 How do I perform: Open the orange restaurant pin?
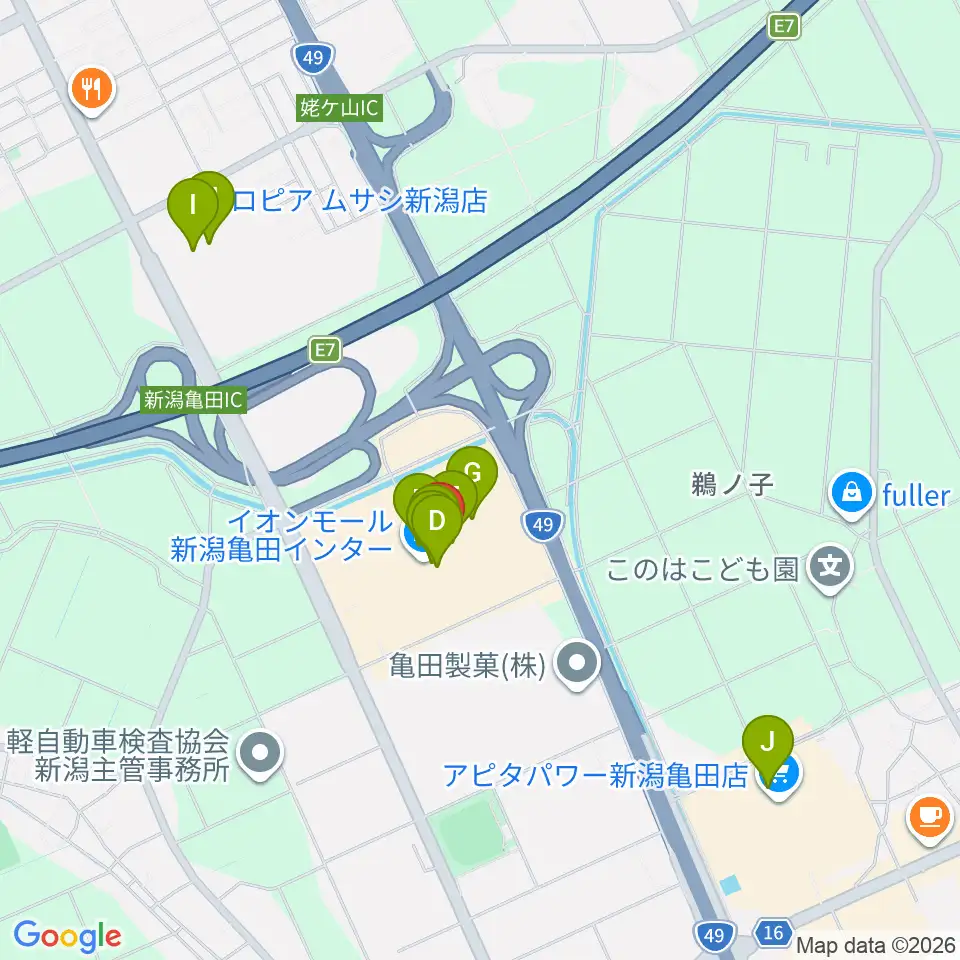(92, 91)
